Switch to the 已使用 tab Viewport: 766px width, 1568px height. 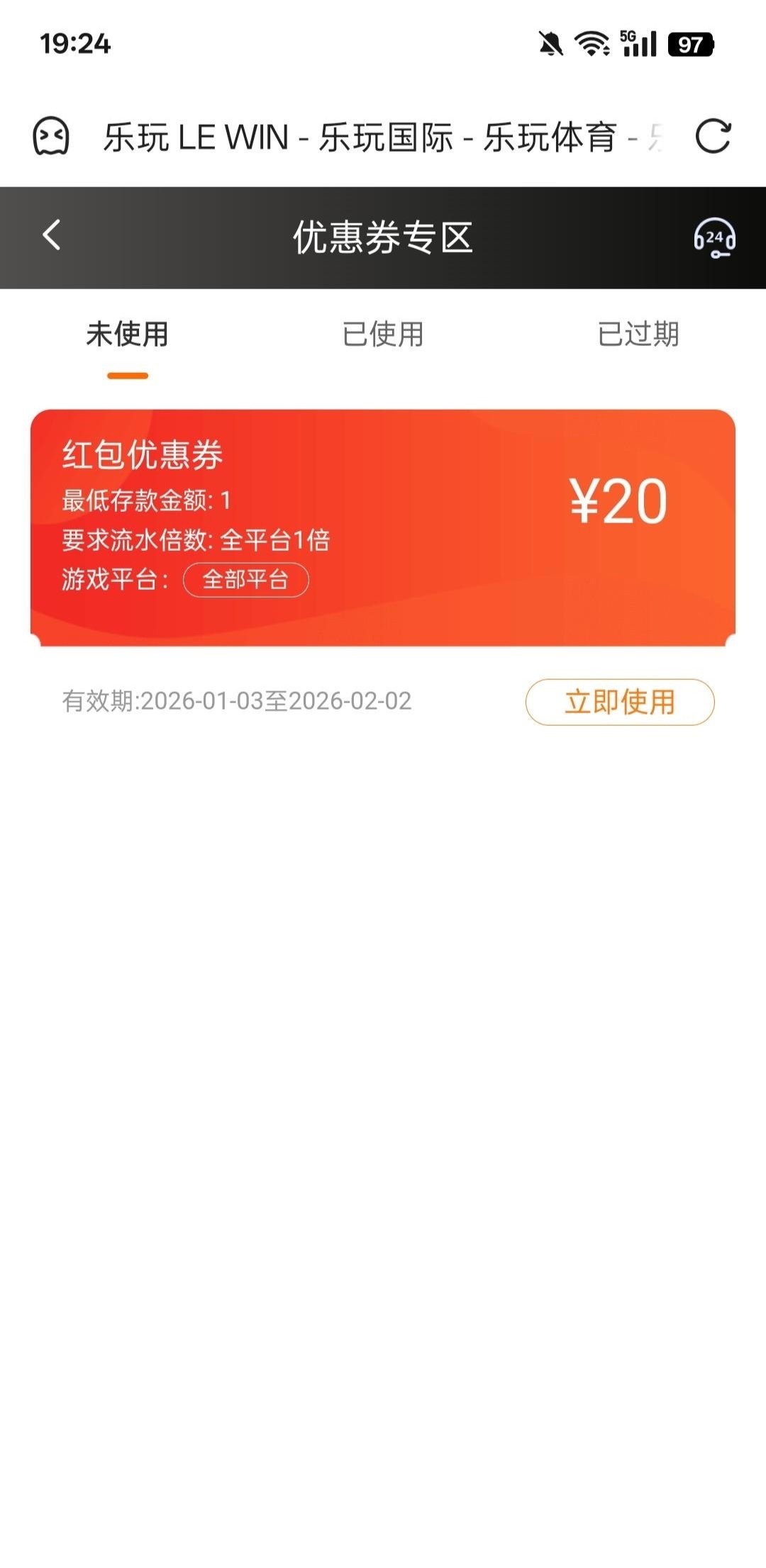click(x=383, y=335)
